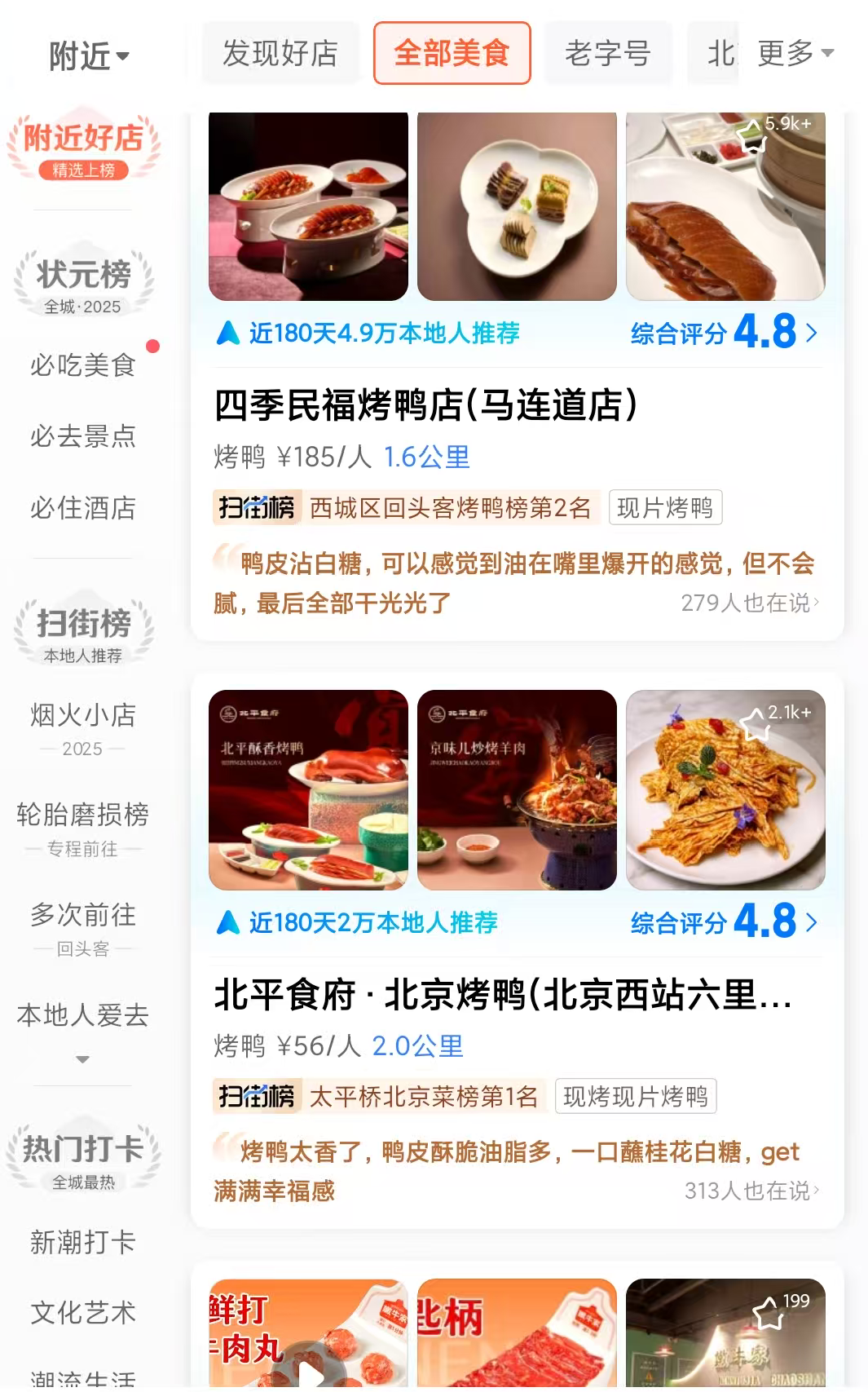This screenshot has height=1392, width=868.
Task: Select 文化艺术 category
Action: 83,1313
